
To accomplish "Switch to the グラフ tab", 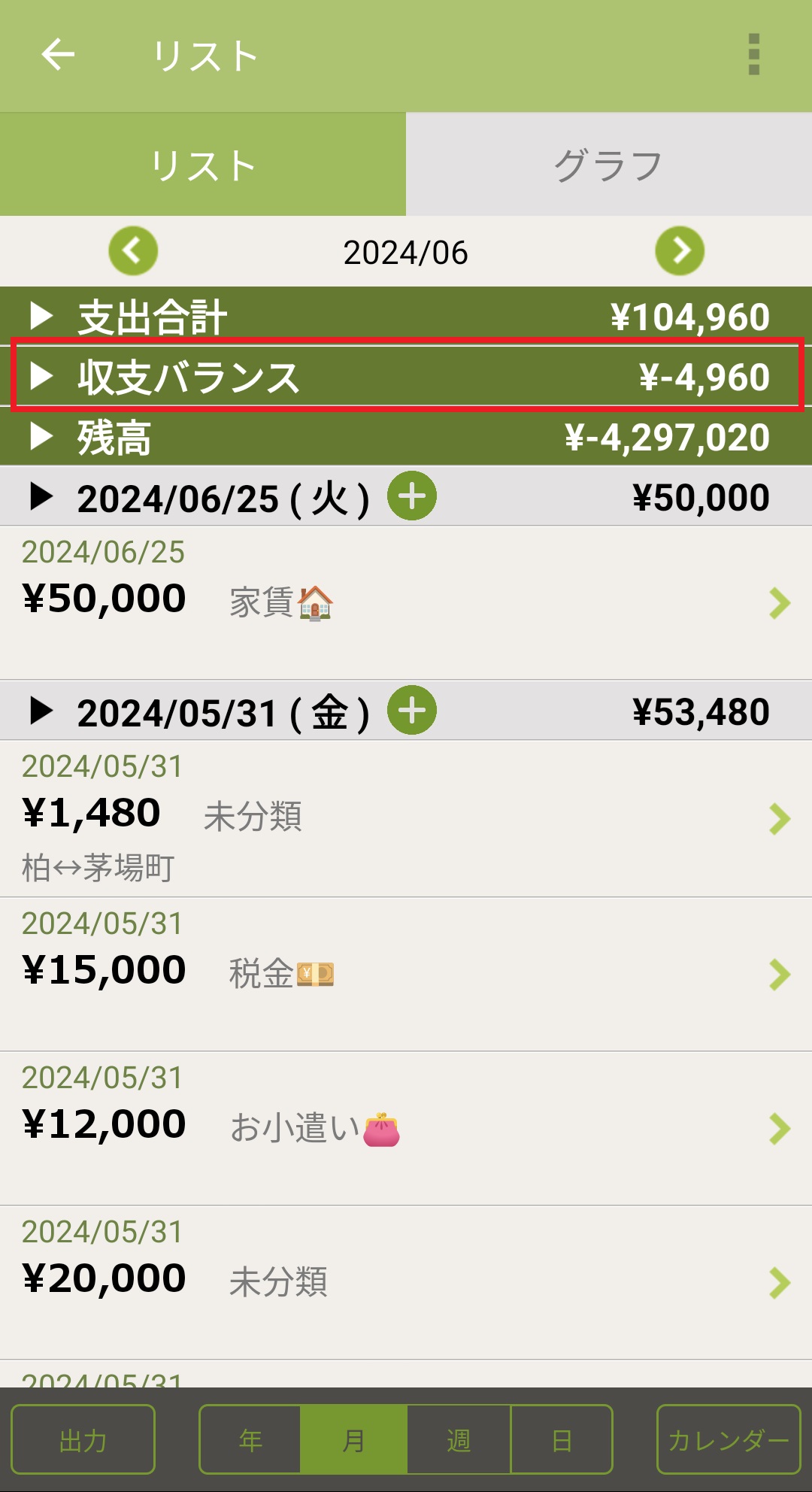I will (x=608, y=165).
